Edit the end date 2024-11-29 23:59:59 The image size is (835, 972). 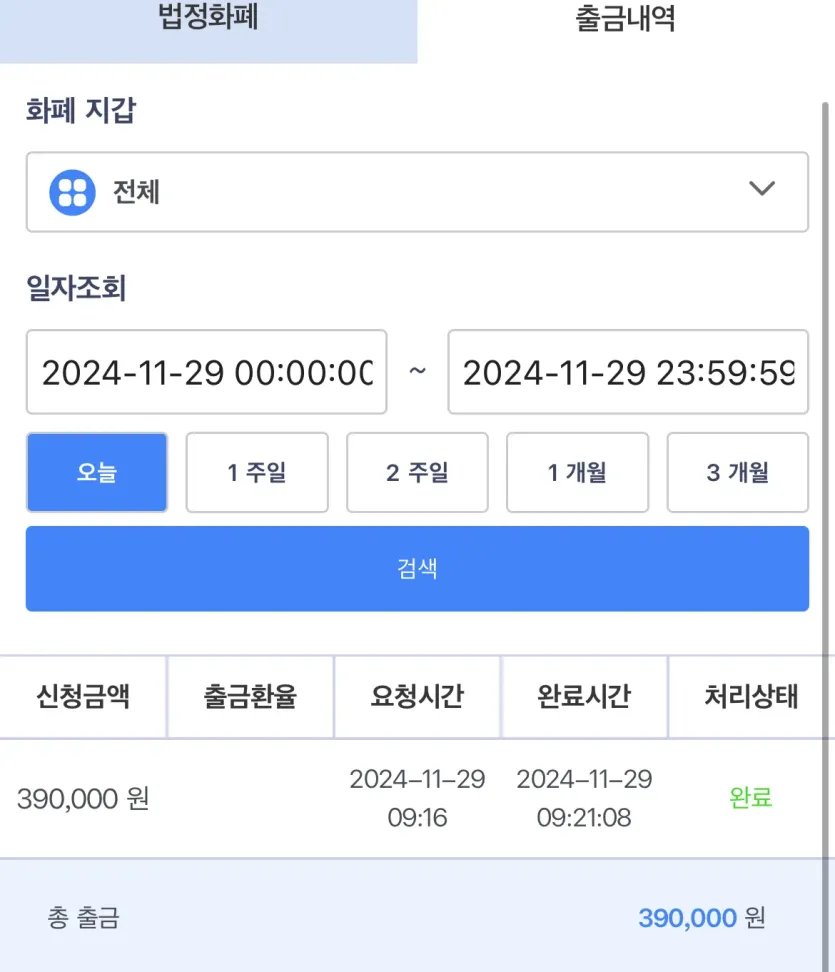[627, 373]
